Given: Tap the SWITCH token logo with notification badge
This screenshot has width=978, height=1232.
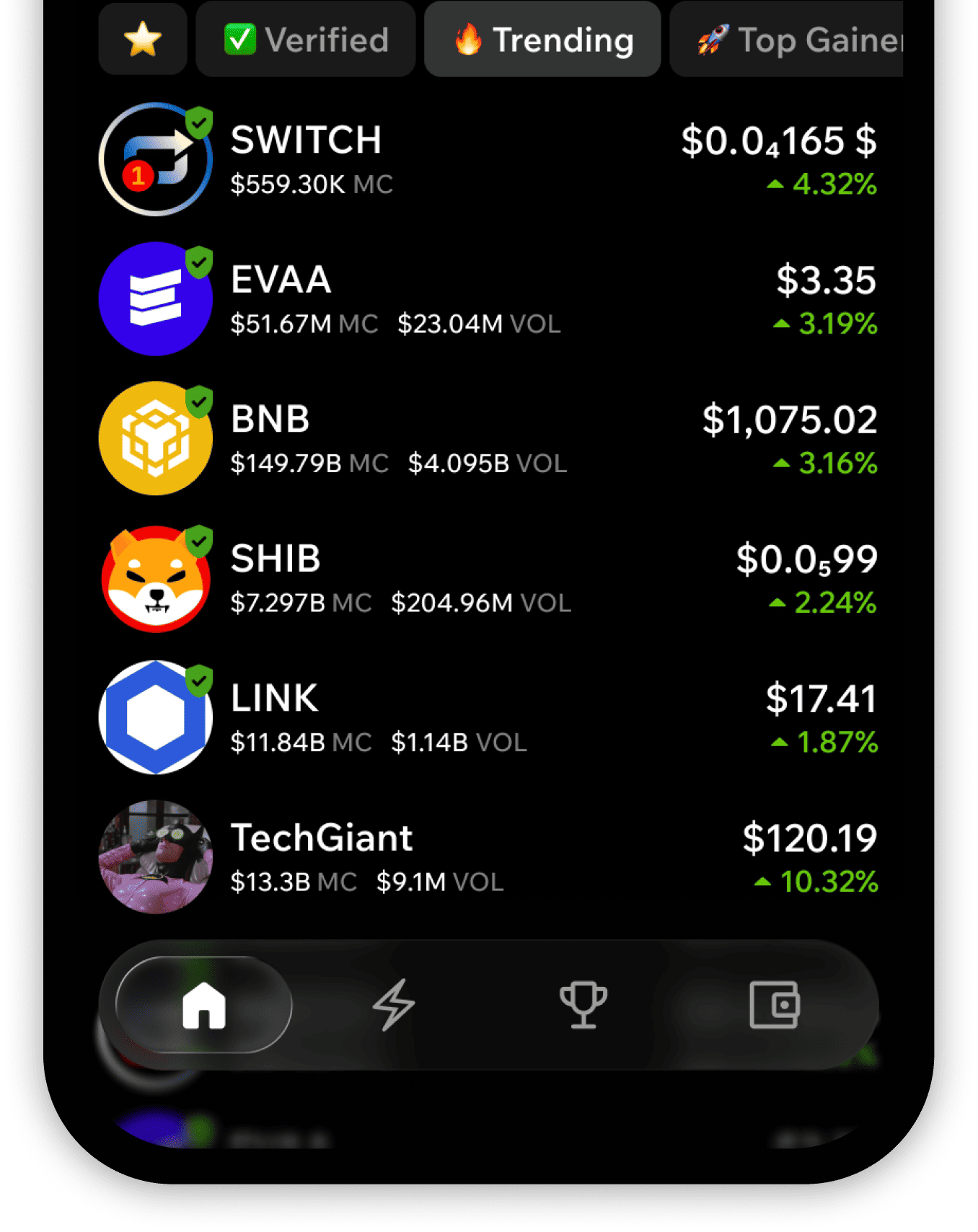Looking at the screenshot, I should coord(154,160).
